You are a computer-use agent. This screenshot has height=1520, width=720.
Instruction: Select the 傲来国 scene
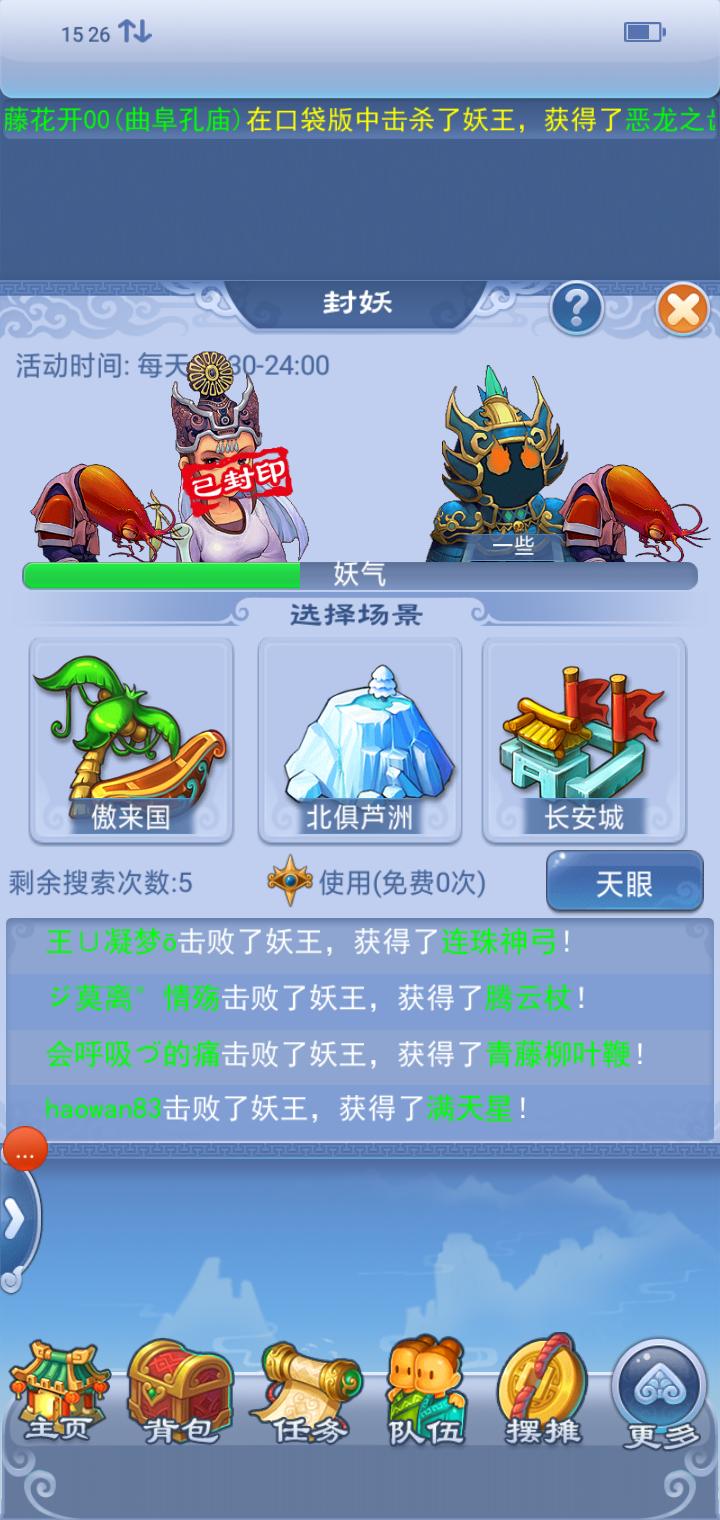click(131, 741)
